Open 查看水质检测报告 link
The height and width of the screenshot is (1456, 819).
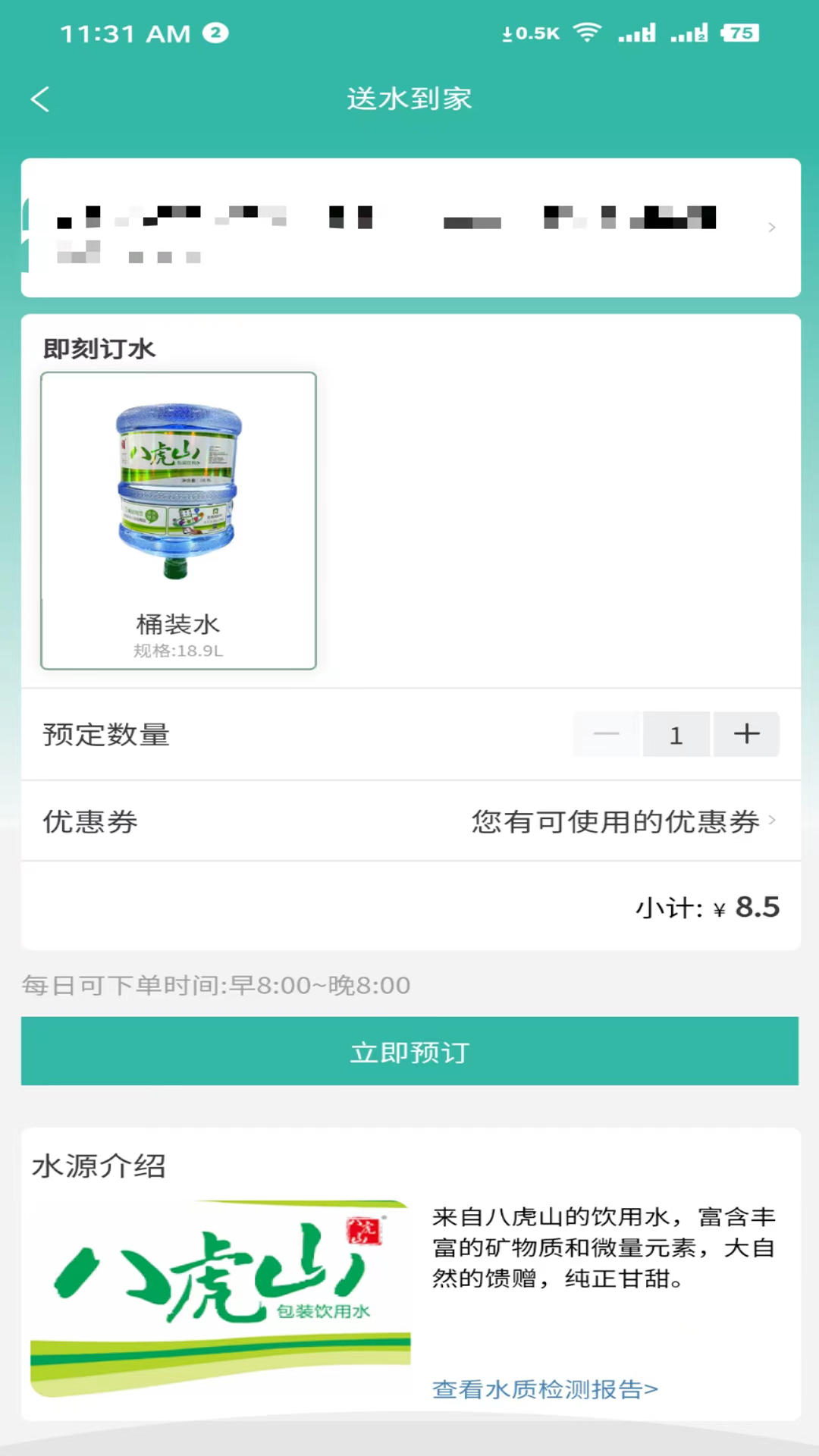pos(544,1389)
